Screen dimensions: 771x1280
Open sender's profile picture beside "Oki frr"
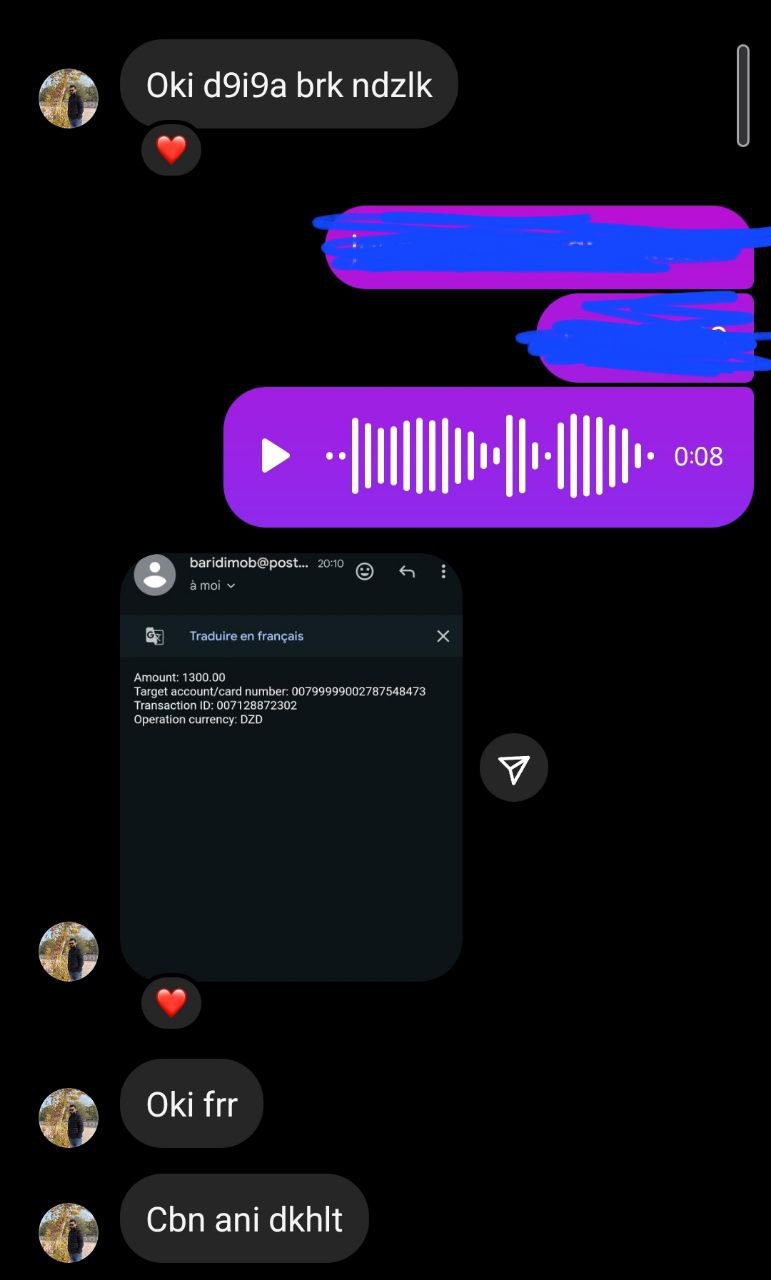[68, 1117]
